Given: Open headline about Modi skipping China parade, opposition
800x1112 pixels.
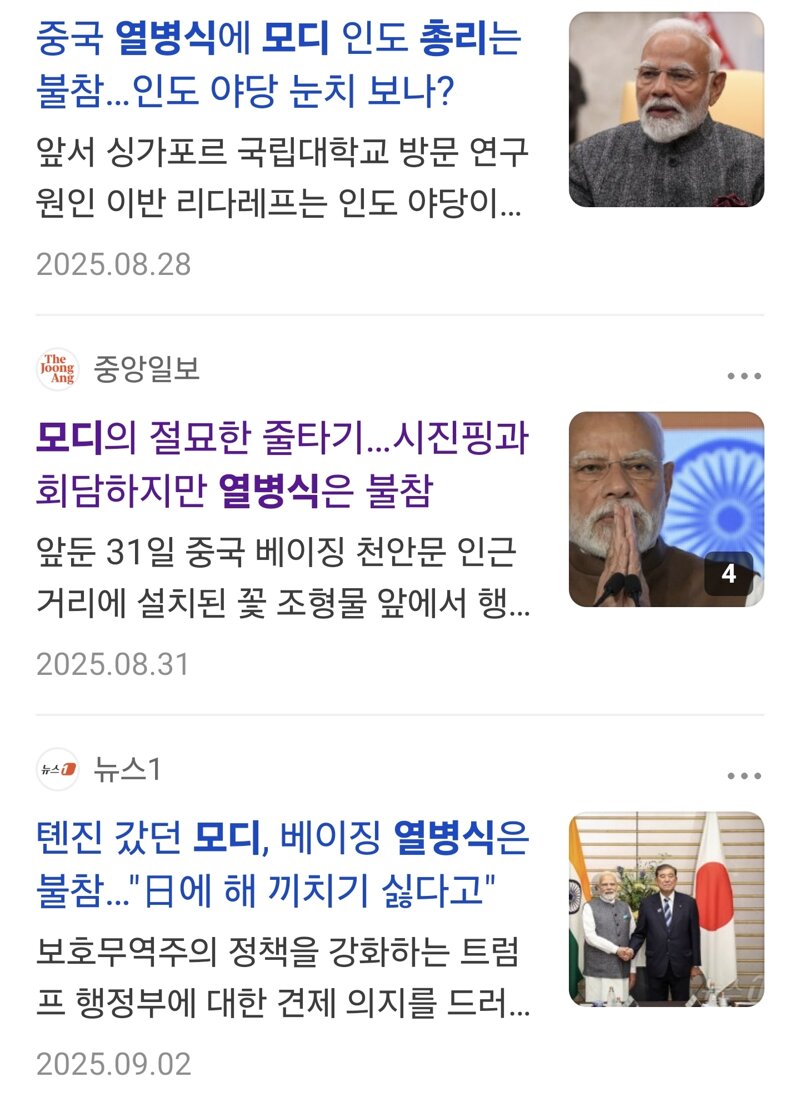Looking at the screenshot, I should [278, 65].
